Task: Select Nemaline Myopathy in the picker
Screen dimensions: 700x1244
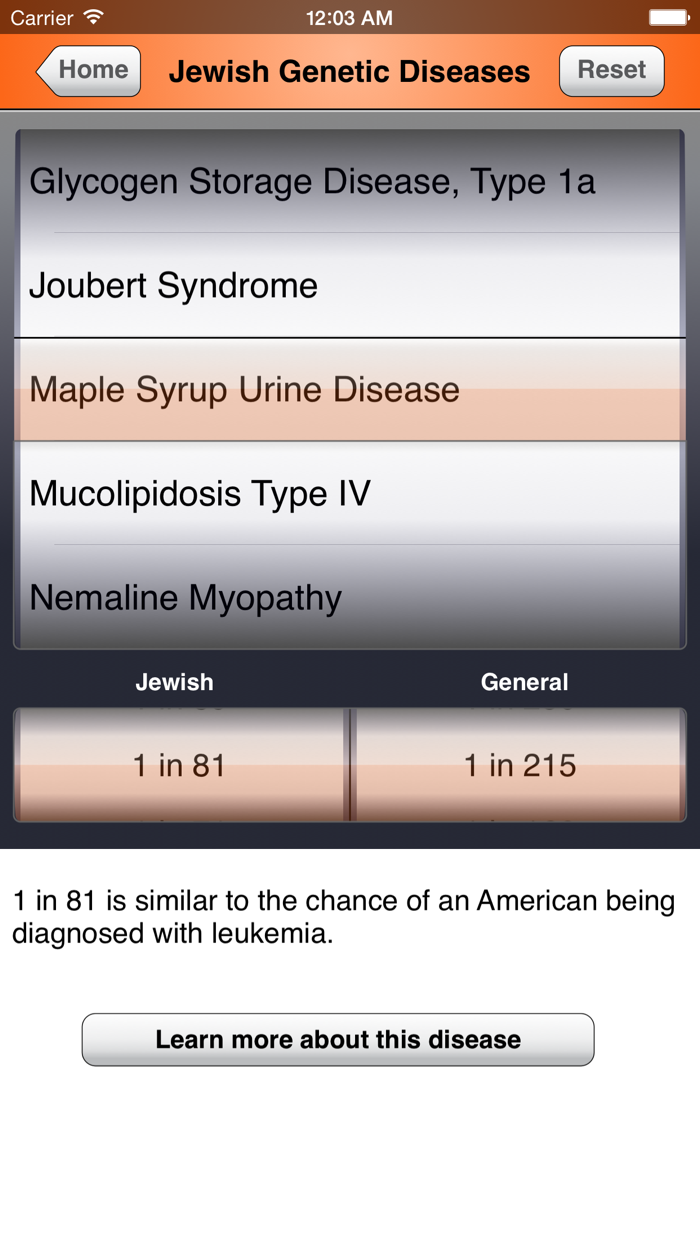Action: (186, 598)
